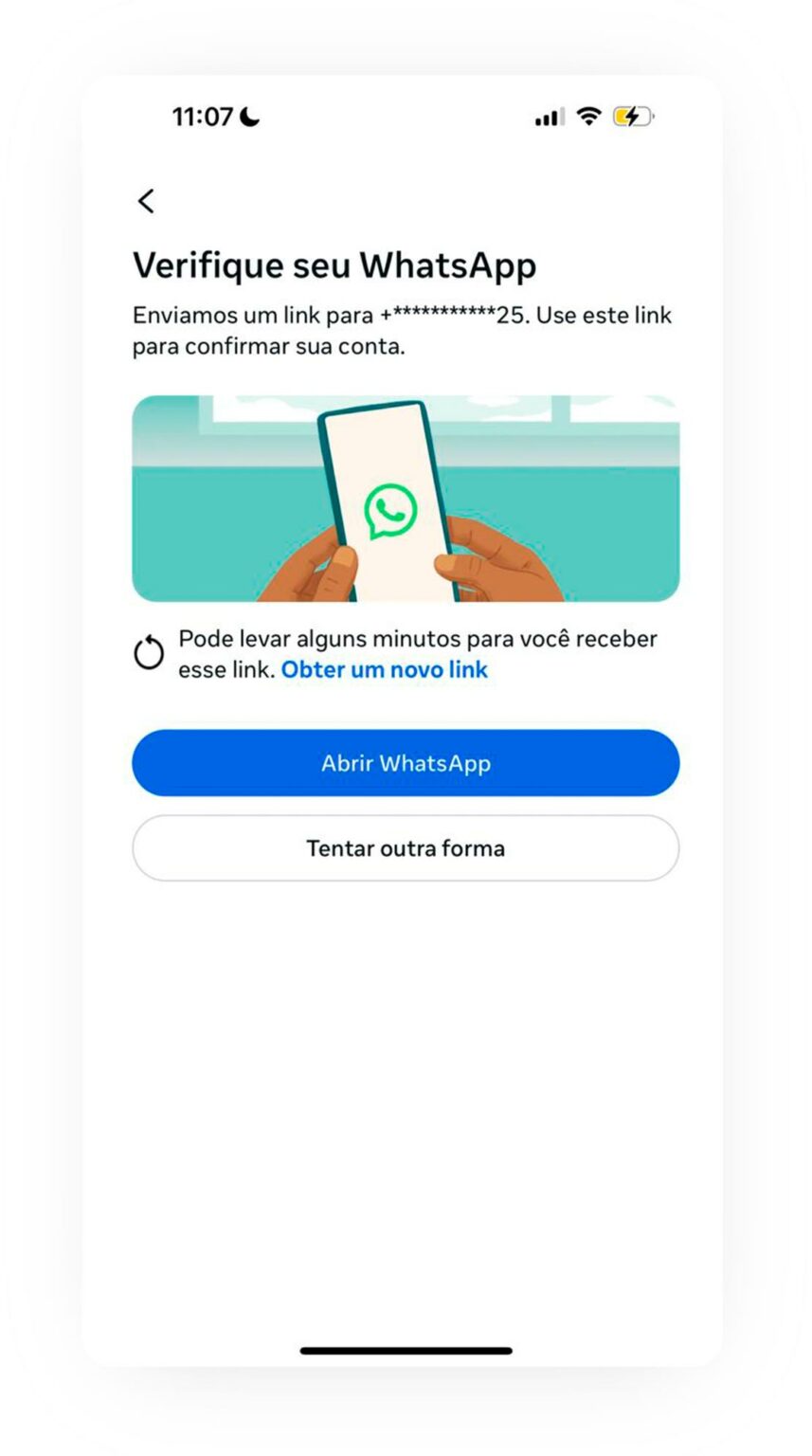Click the waiting message about receiving the link

tap(417, 639)
